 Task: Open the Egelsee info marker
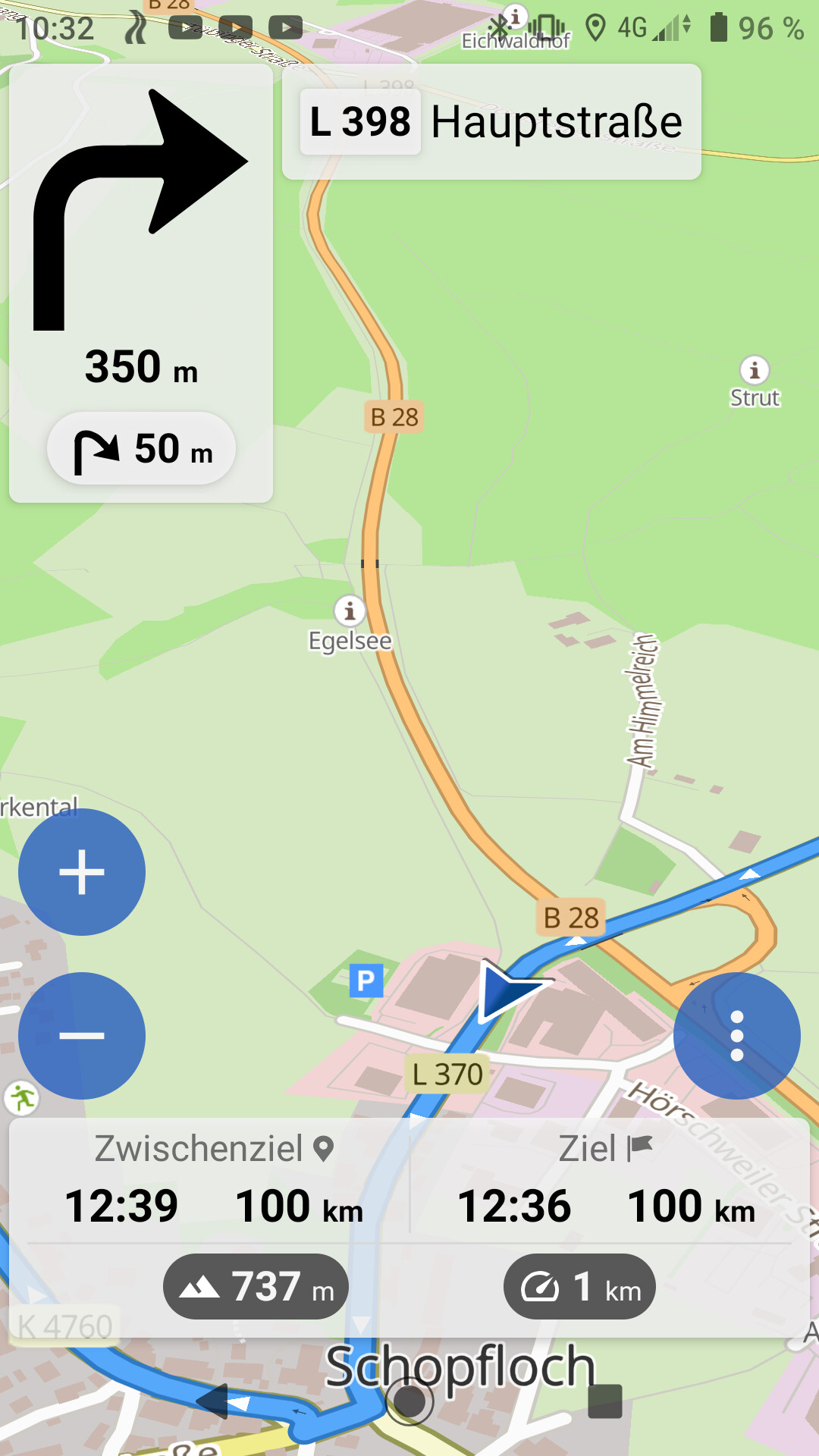pyautogui.click(x=350, y=610)
